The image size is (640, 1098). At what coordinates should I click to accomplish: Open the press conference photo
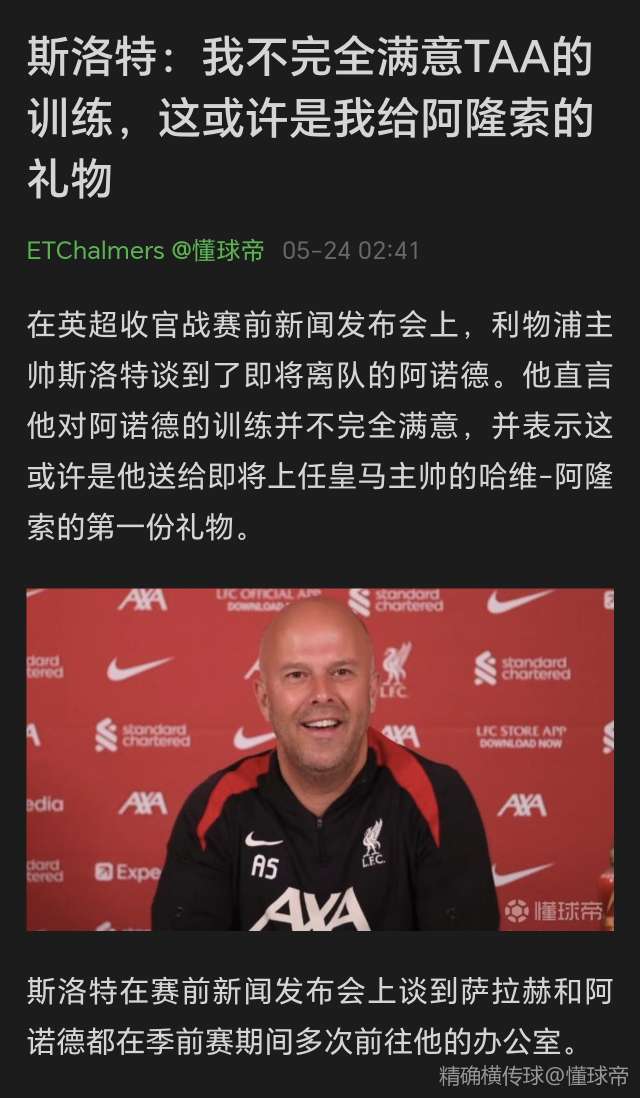tap(320, 759)
